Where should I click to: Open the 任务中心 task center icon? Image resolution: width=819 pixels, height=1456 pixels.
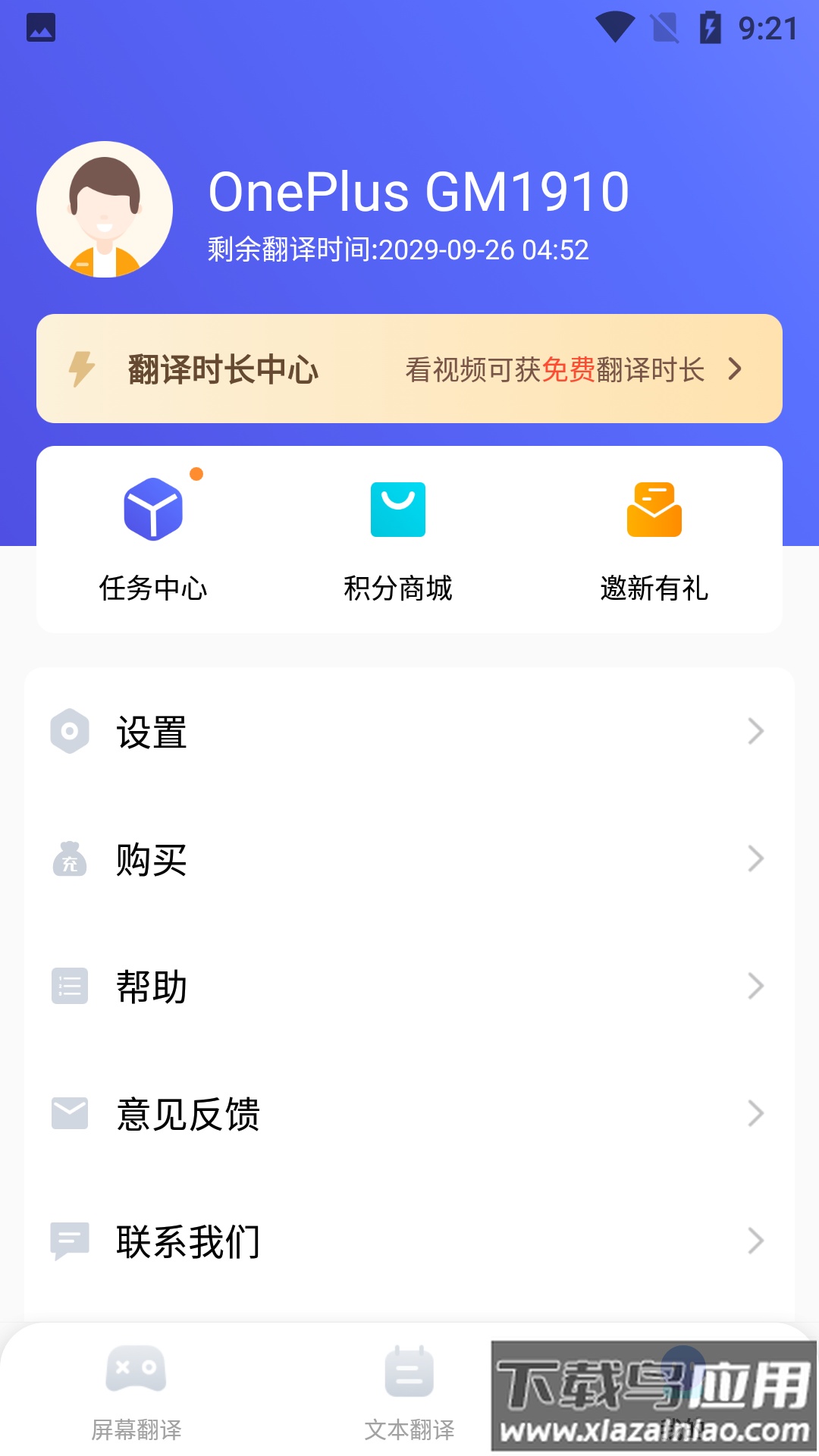pyautogui.click(x=154, y=508)
